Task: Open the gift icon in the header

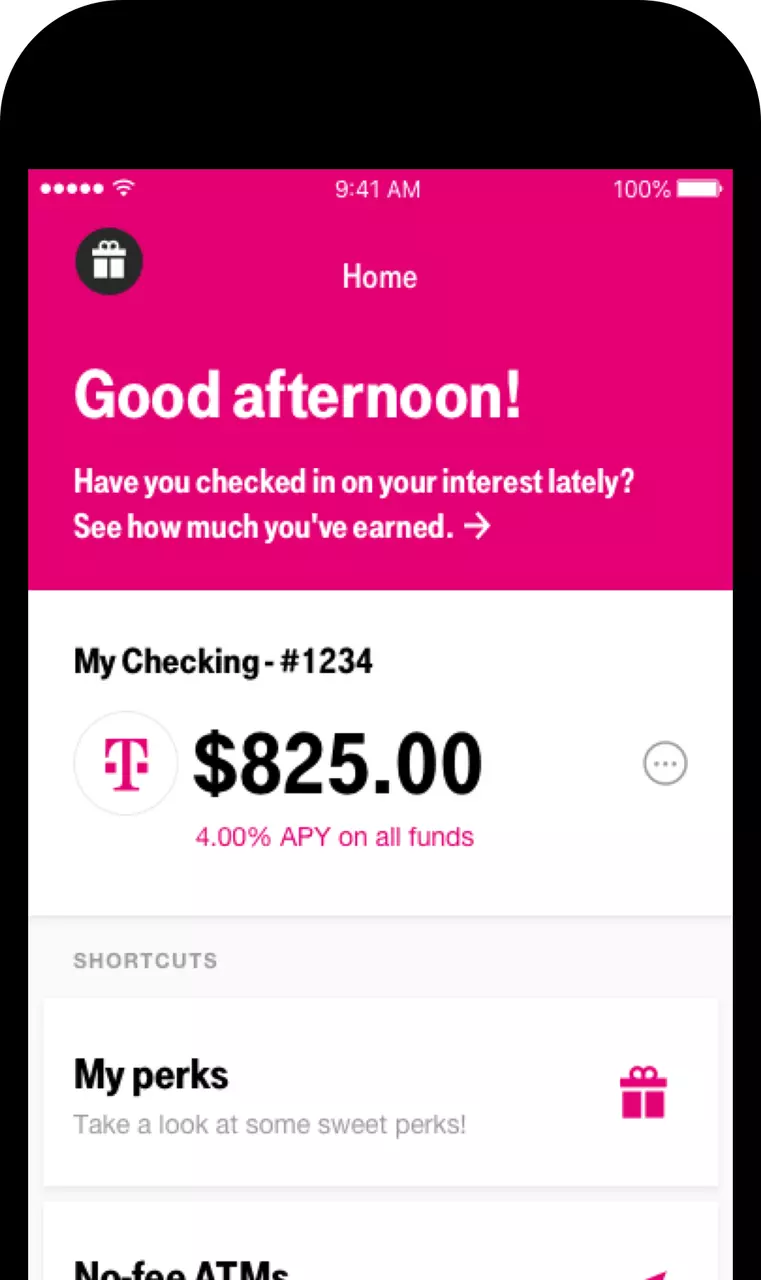Action: (x=108, y=262)
